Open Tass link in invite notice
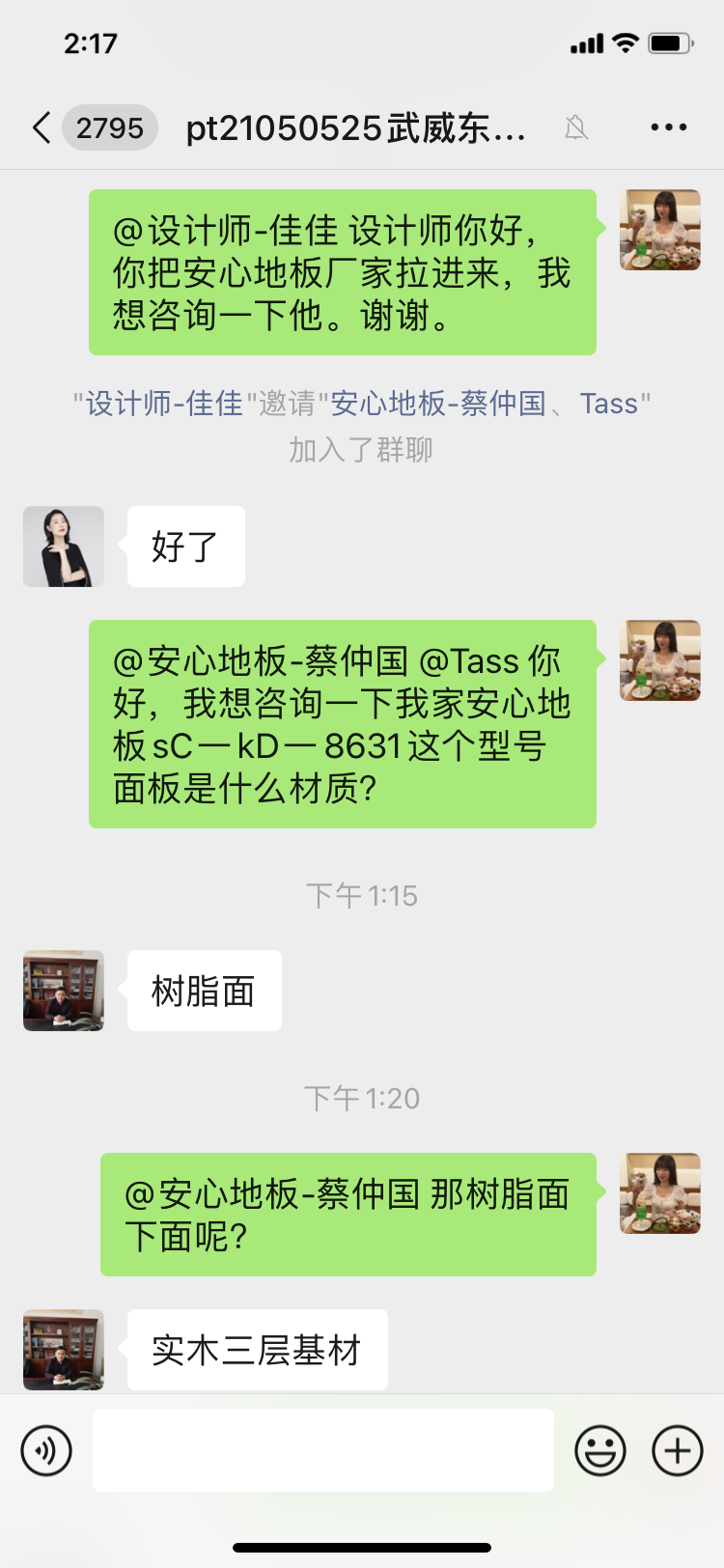This screenshot has height=1568, width=724. click(x=608, y=404)
